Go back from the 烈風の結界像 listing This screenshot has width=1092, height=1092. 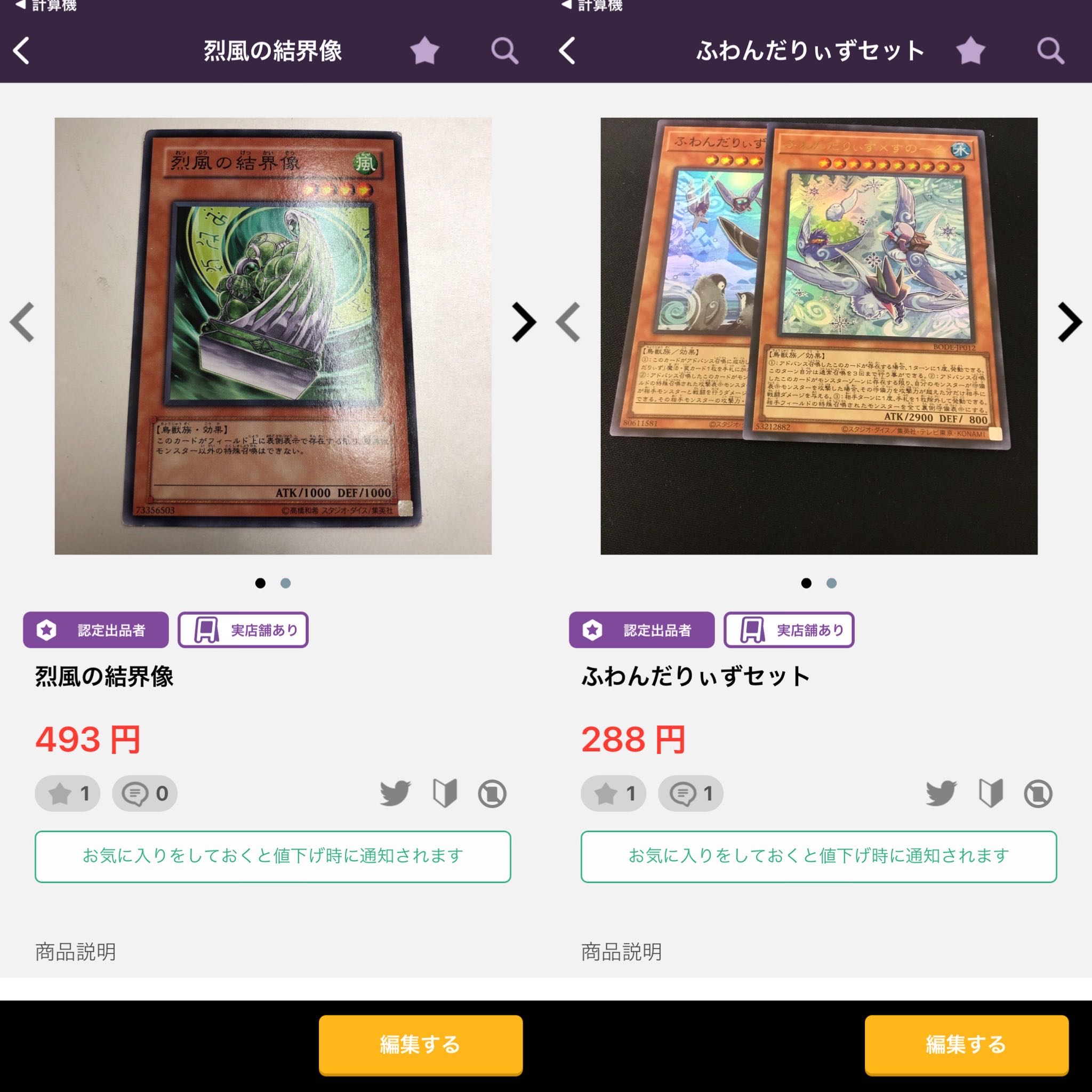click(21, 51)
